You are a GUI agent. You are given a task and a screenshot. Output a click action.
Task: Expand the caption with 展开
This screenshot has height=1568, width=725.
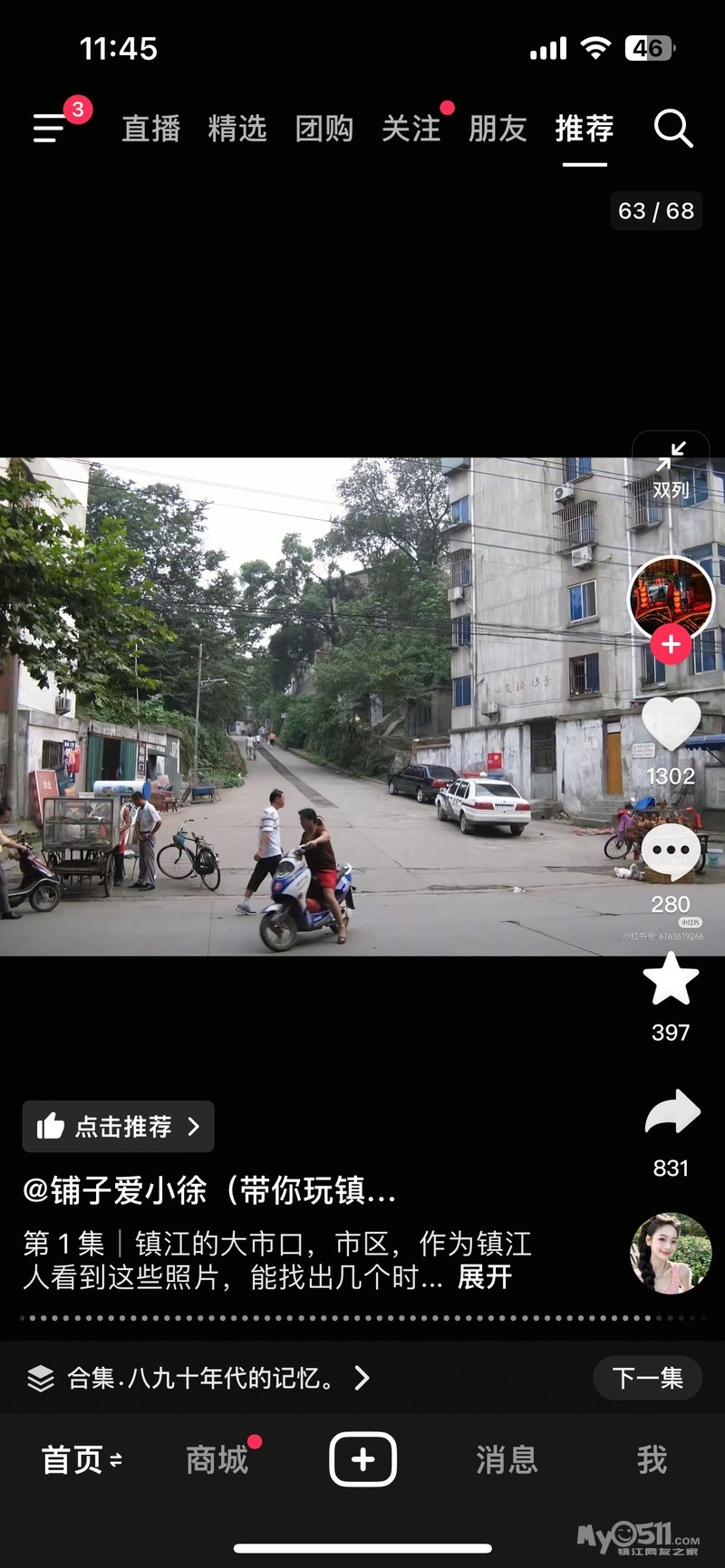(485, 1277)
